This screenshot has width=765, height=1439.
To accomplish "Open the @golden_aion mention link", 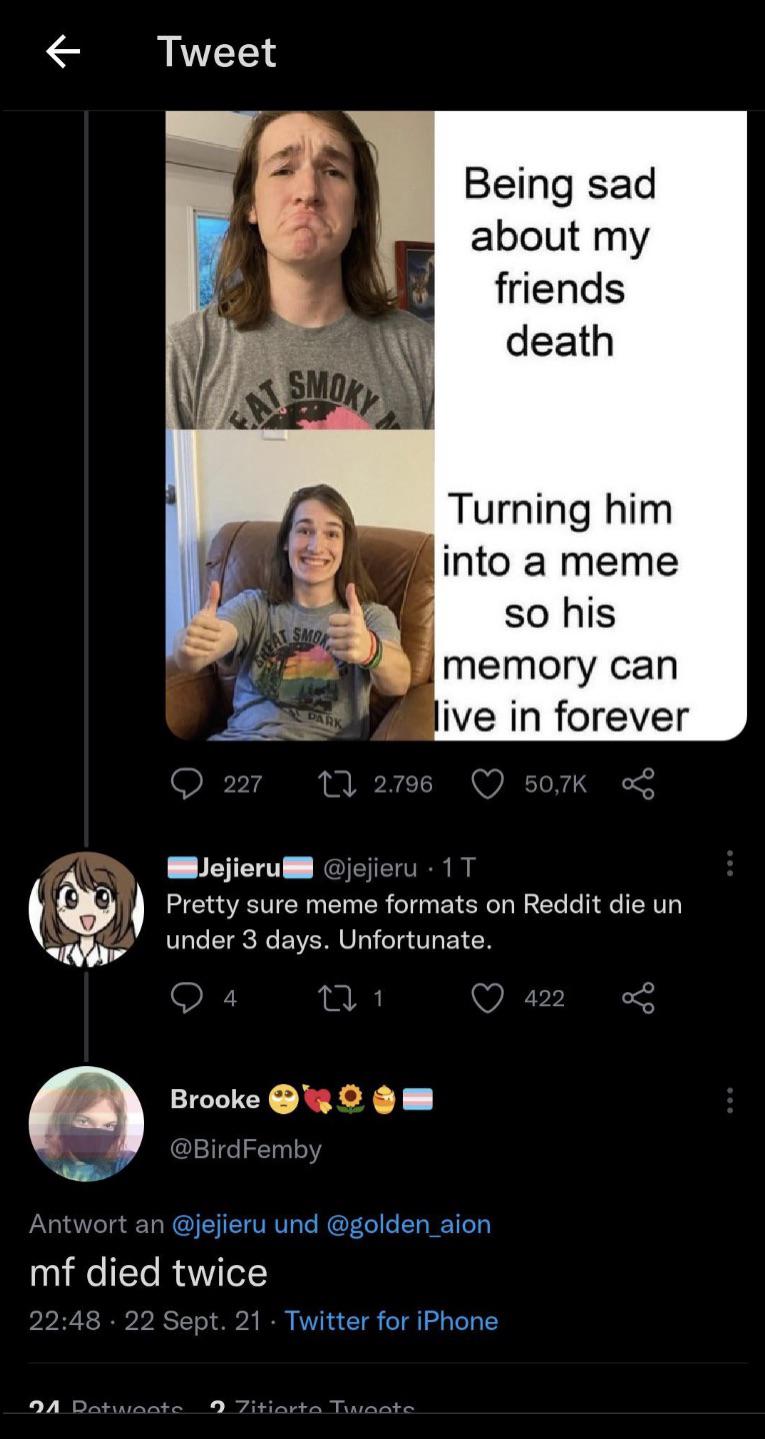I will [x=408, y=1224].
